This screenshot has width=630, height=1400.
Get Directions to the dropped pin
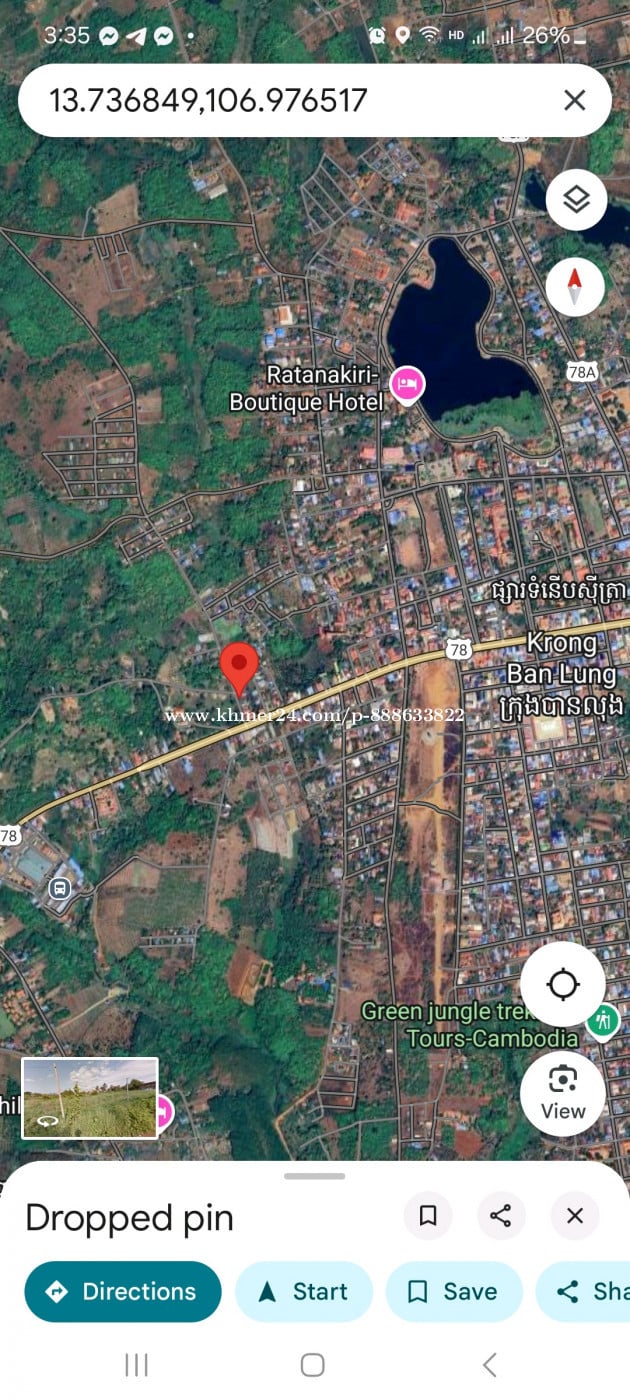123,1292
